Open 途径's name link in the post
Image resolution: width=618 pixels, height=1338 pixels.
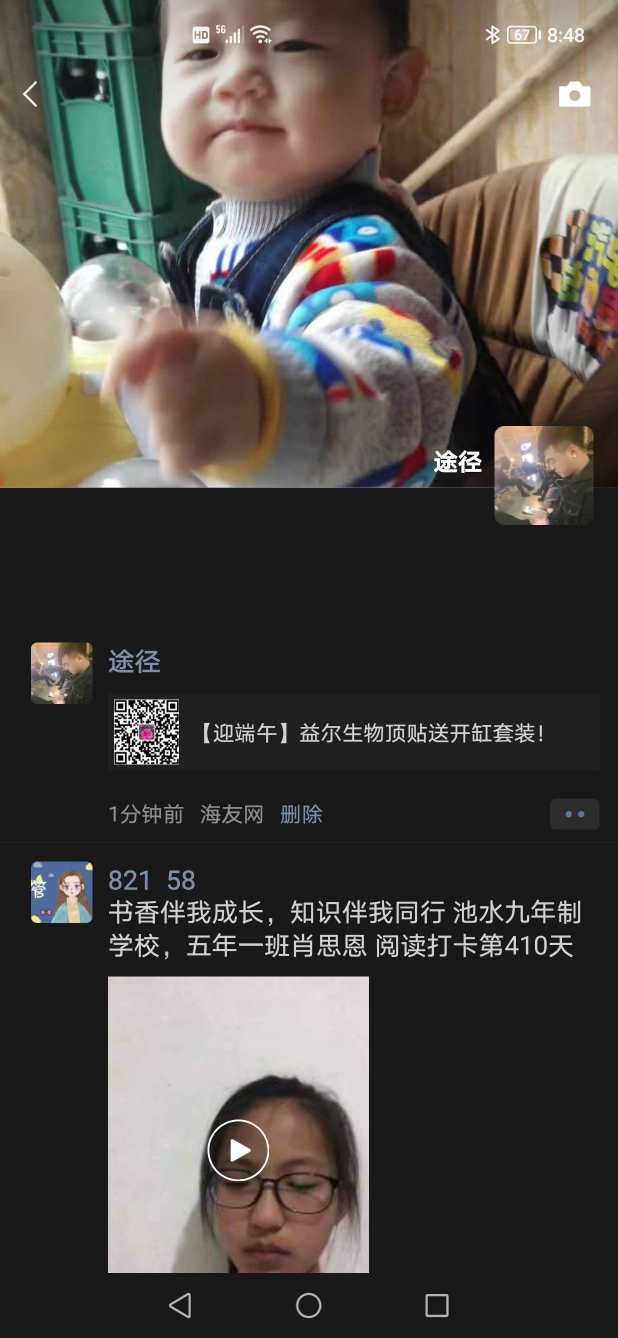(x=134, y=661)
